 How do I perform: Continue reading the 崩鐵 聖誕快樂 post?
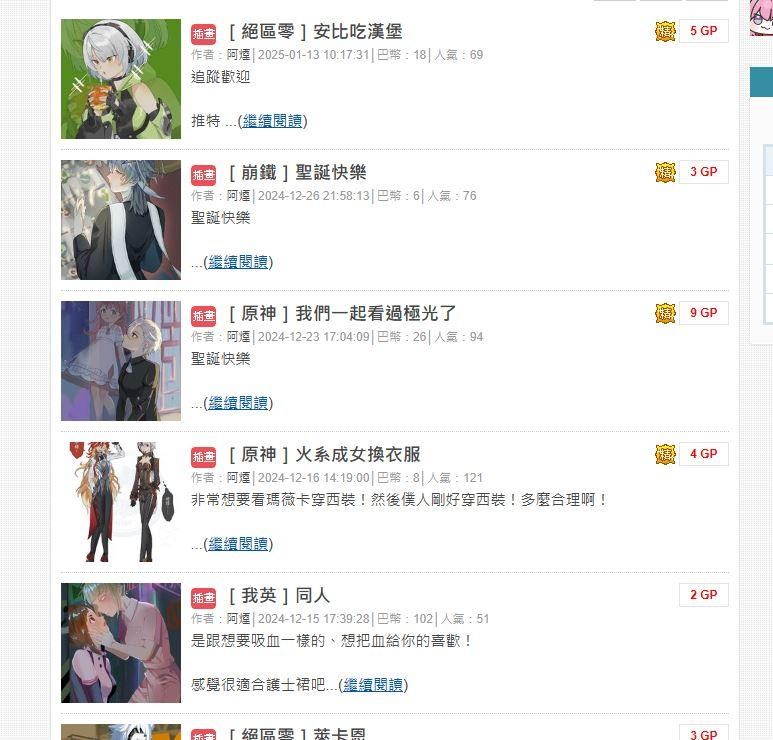pos(238,262)
